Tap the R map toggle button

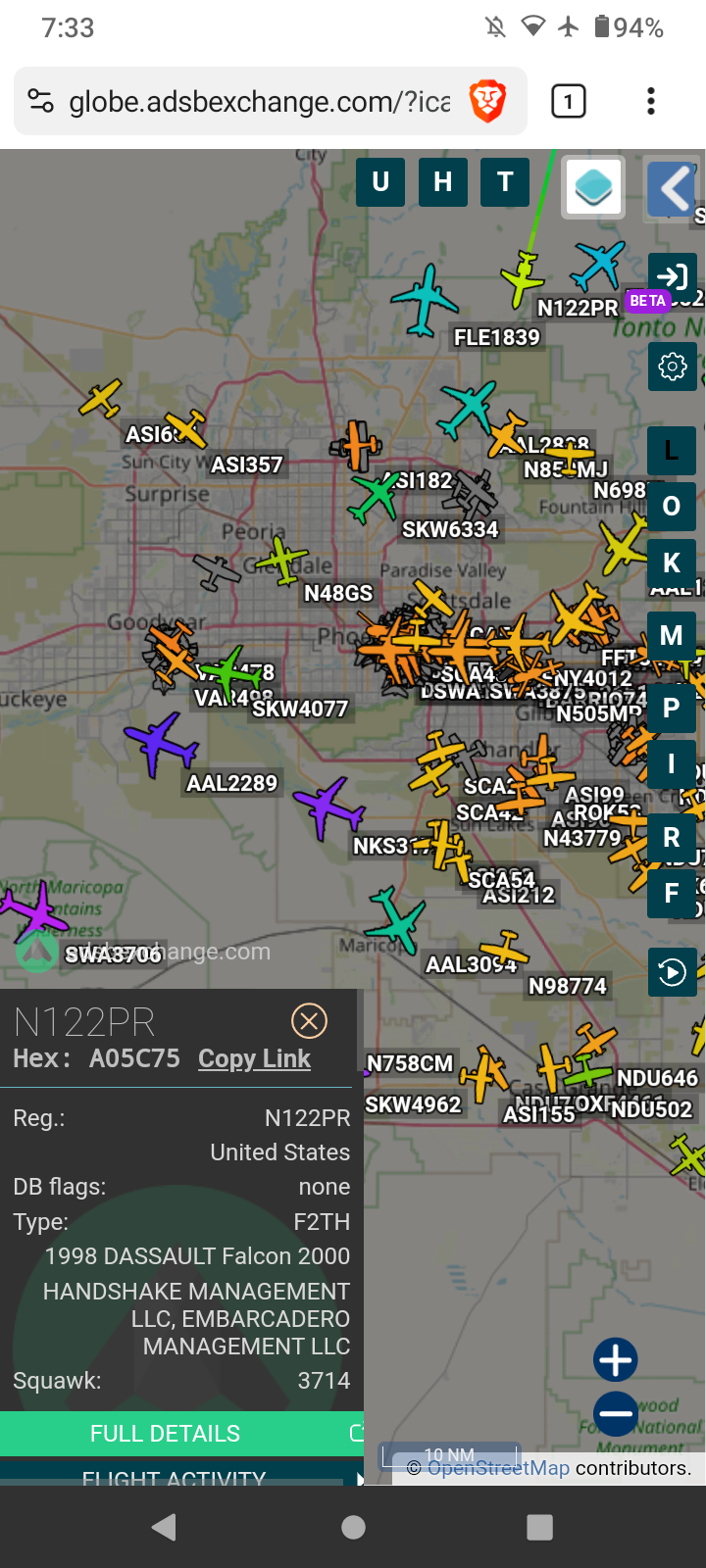click(672, 838)
